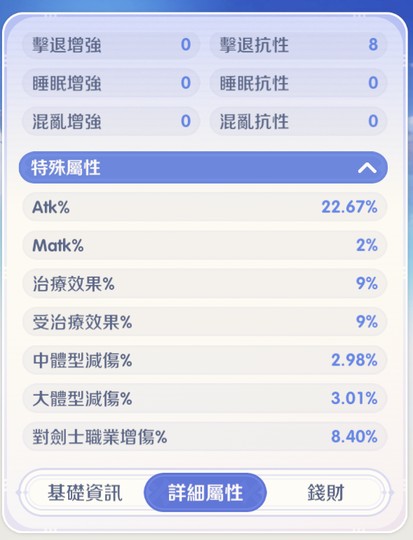Collapse the 特殊屬性 section
This screenshot has width=413, height=540.
click(x=367, y=168)
